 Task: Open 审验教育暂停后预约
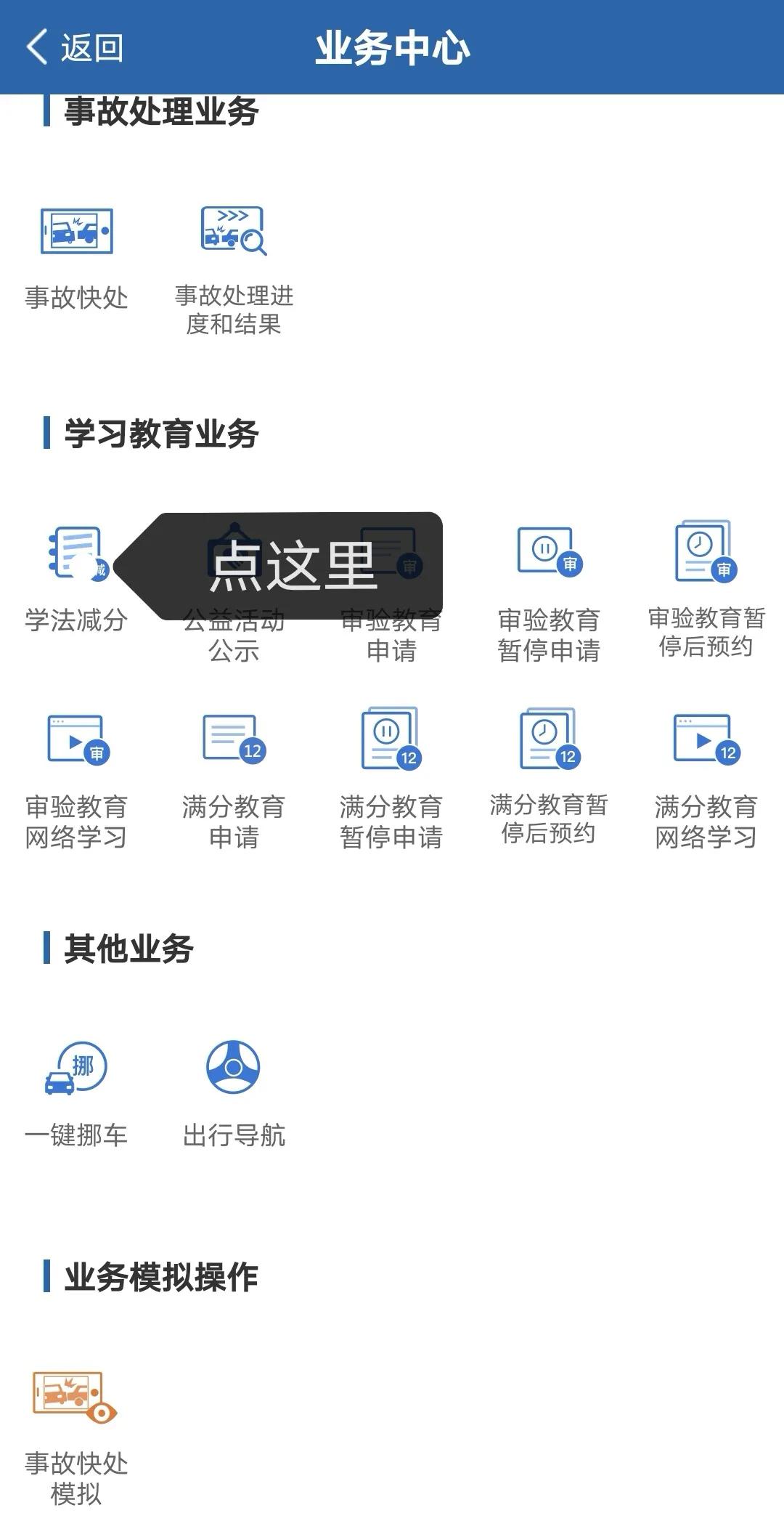pyautogui.click(x=706, y=590)
